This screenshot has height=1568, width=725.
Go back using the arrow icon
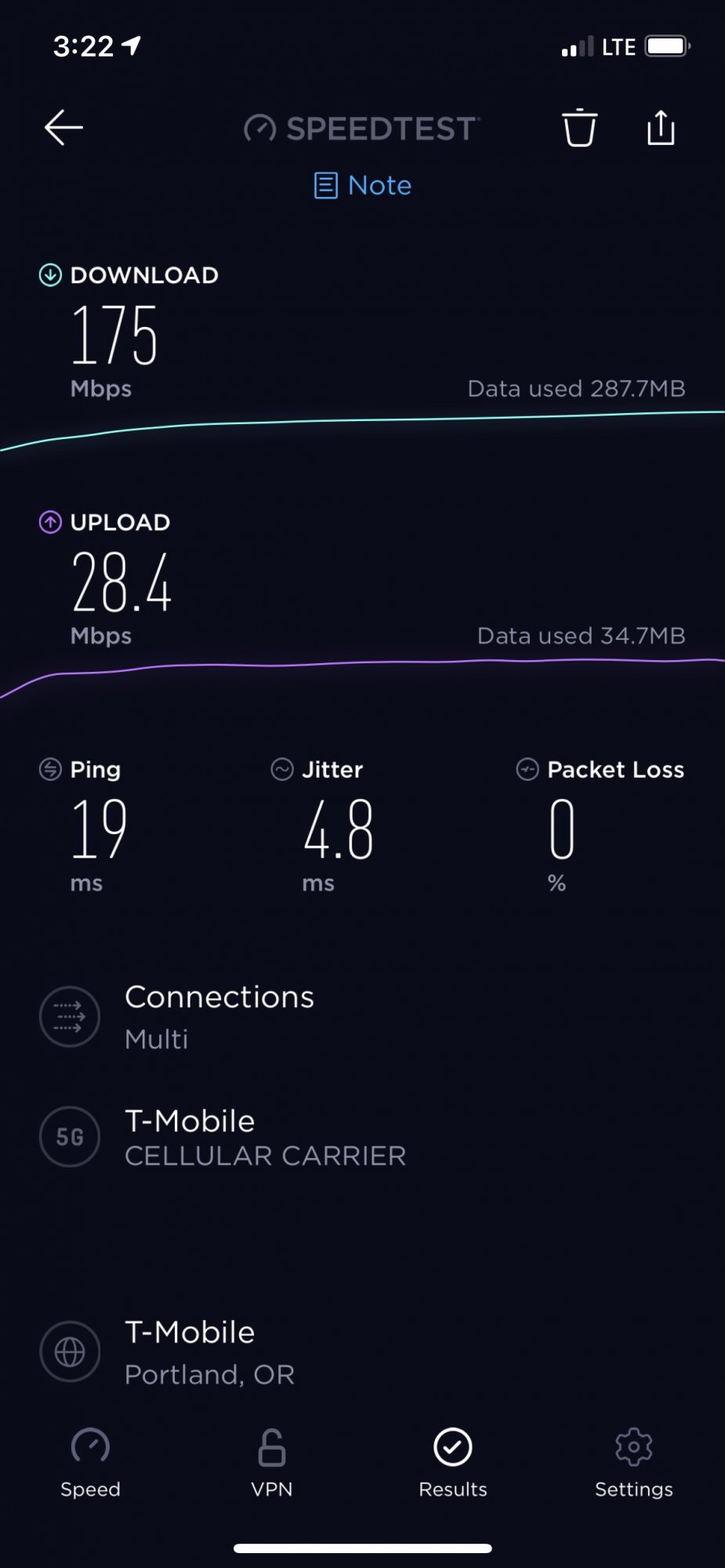tap(63, 128)
